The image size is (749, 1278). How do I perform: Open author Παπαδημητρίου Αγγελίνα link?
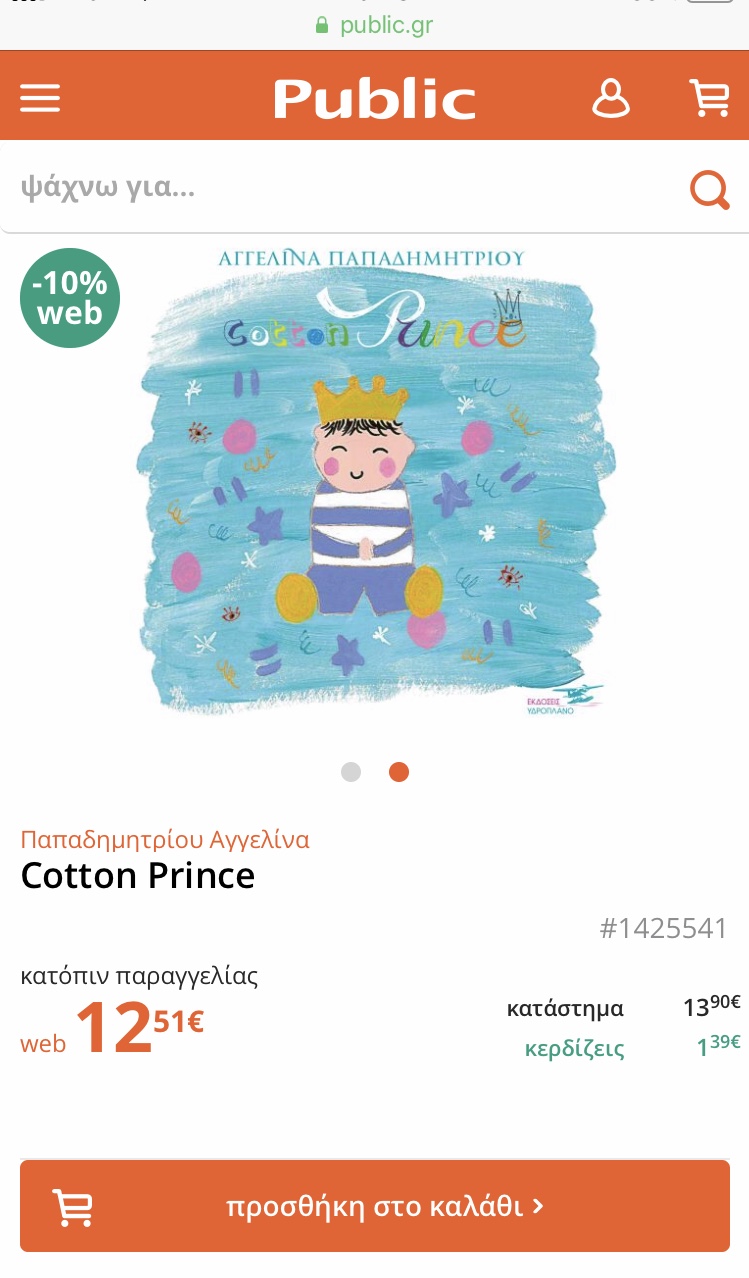click(165, 838)
